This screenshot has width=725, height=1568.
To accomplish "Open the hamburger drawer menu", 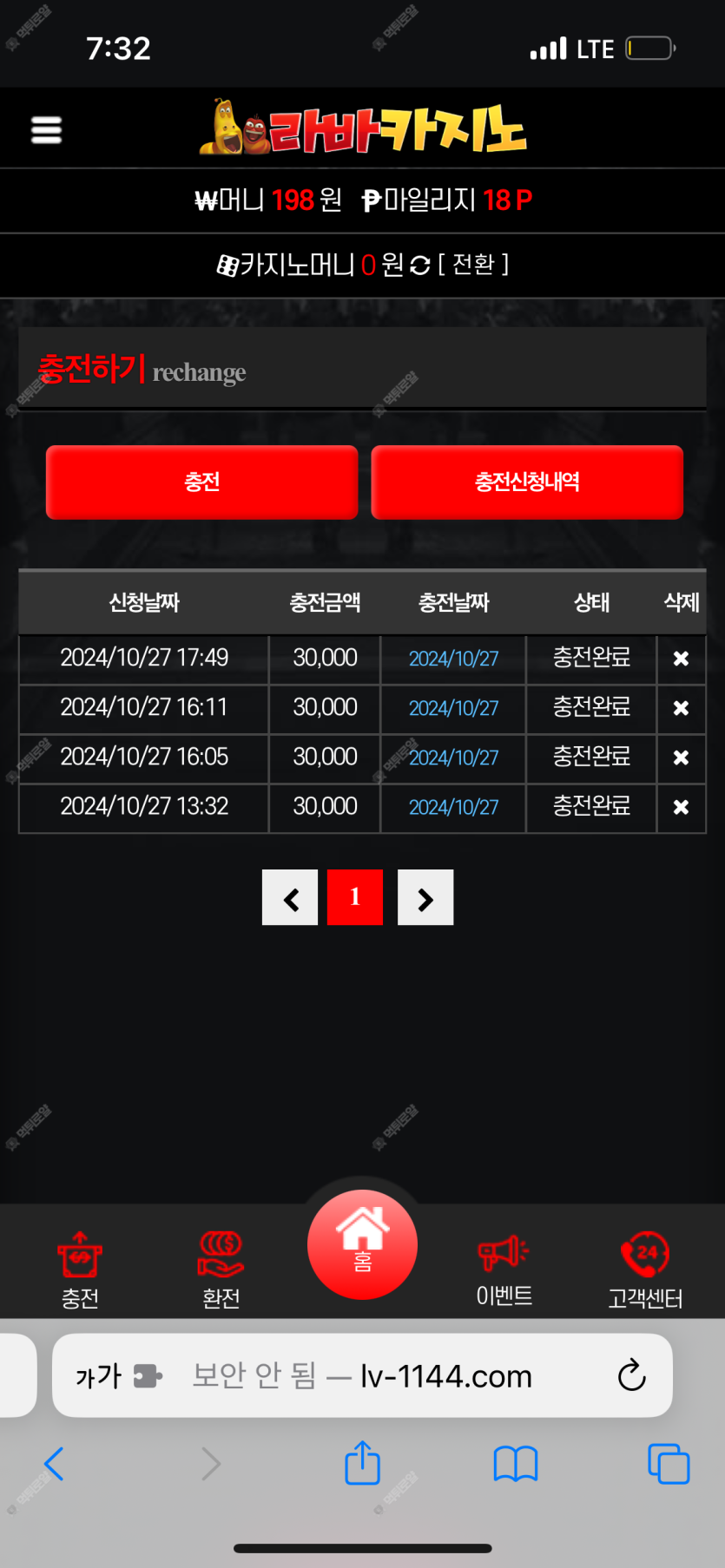I will coord(46,130).
